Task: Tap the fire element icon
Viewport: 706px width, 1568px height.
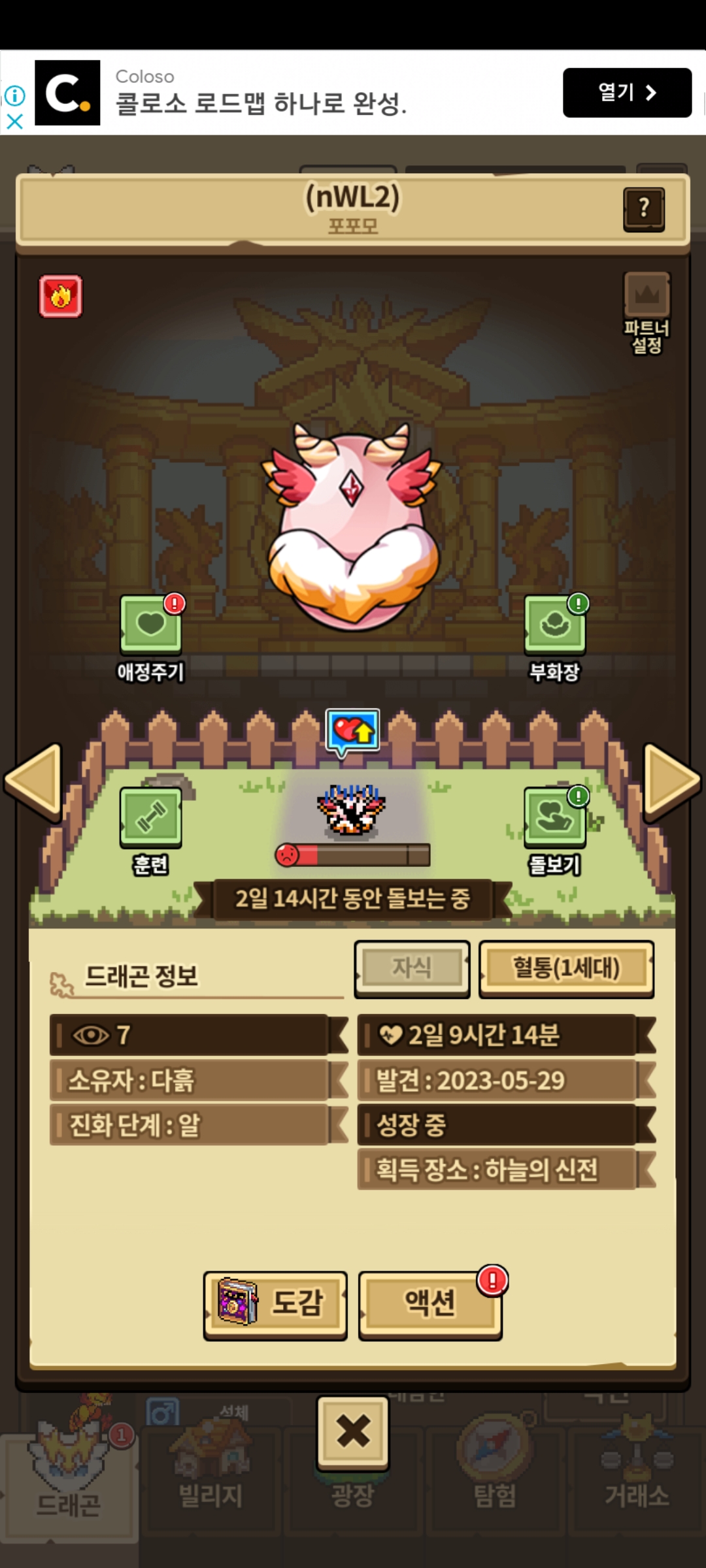Action: coord(61,296)
